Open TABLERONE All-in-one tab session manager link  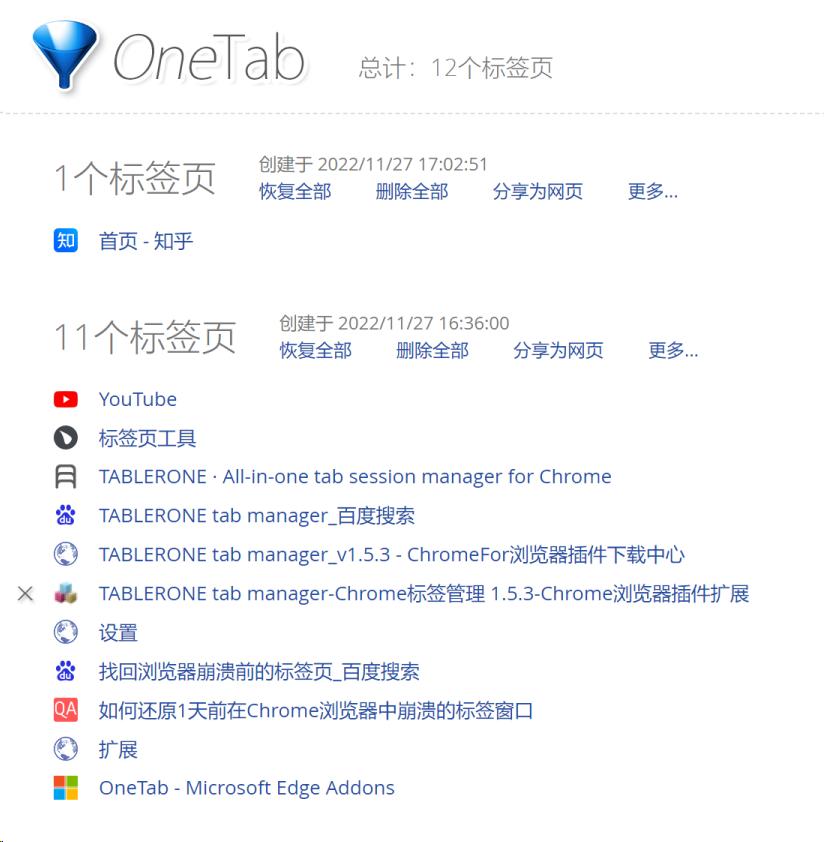coord(354,477)
